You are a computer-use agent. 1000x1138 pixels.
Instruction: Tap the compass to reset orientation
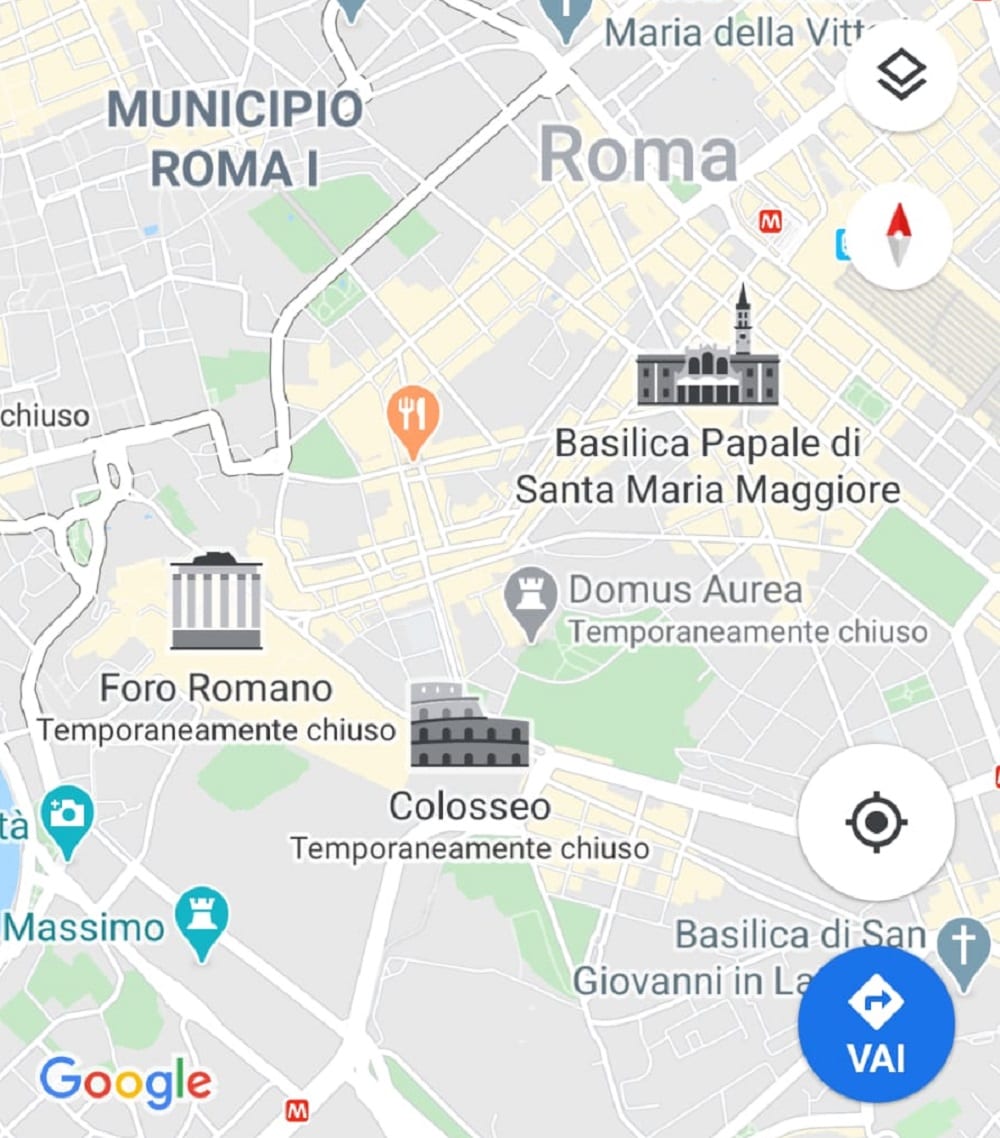click(897, 235)
